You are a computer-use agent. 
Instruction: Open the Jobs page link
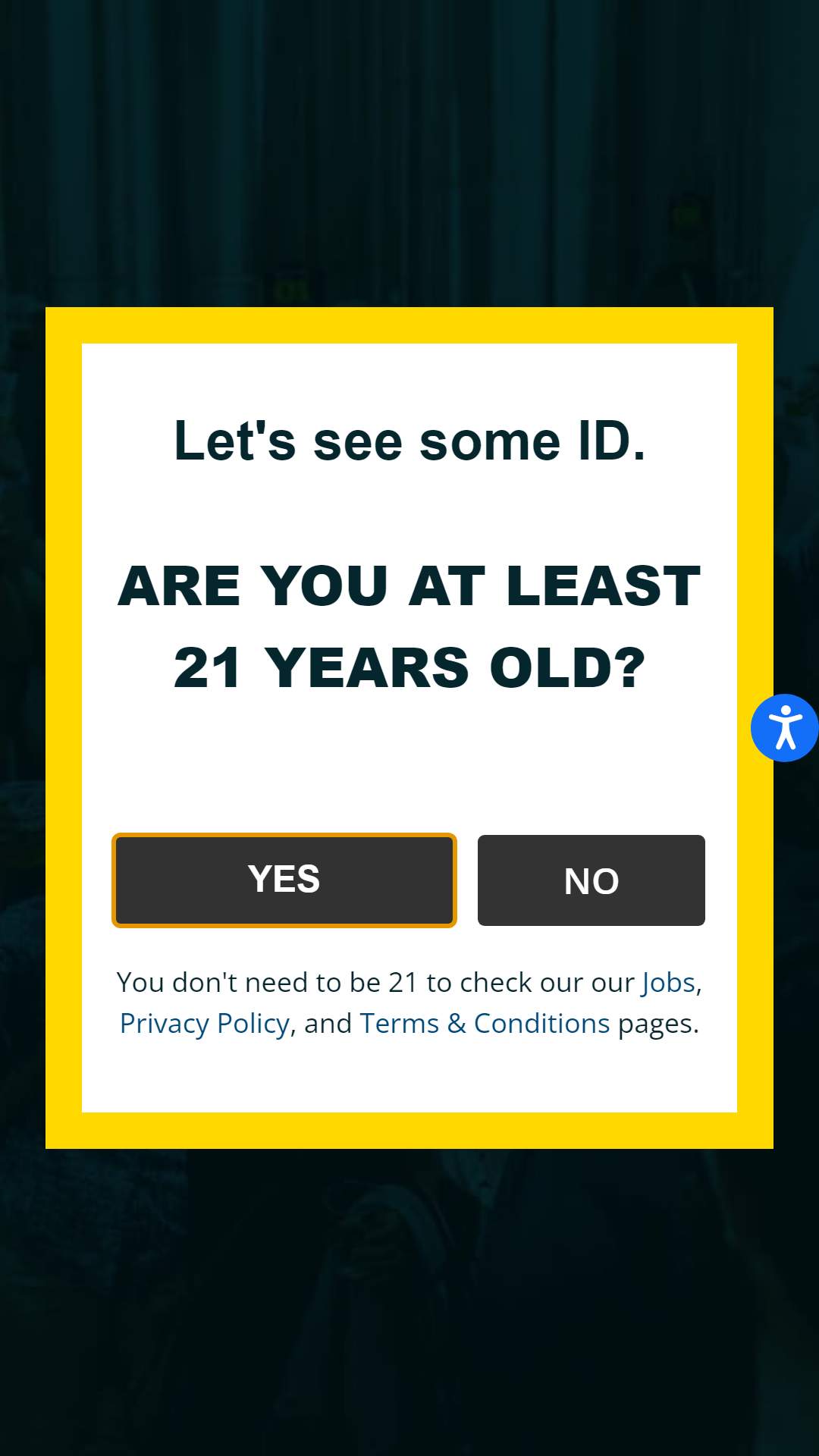(x=668, y=982)
